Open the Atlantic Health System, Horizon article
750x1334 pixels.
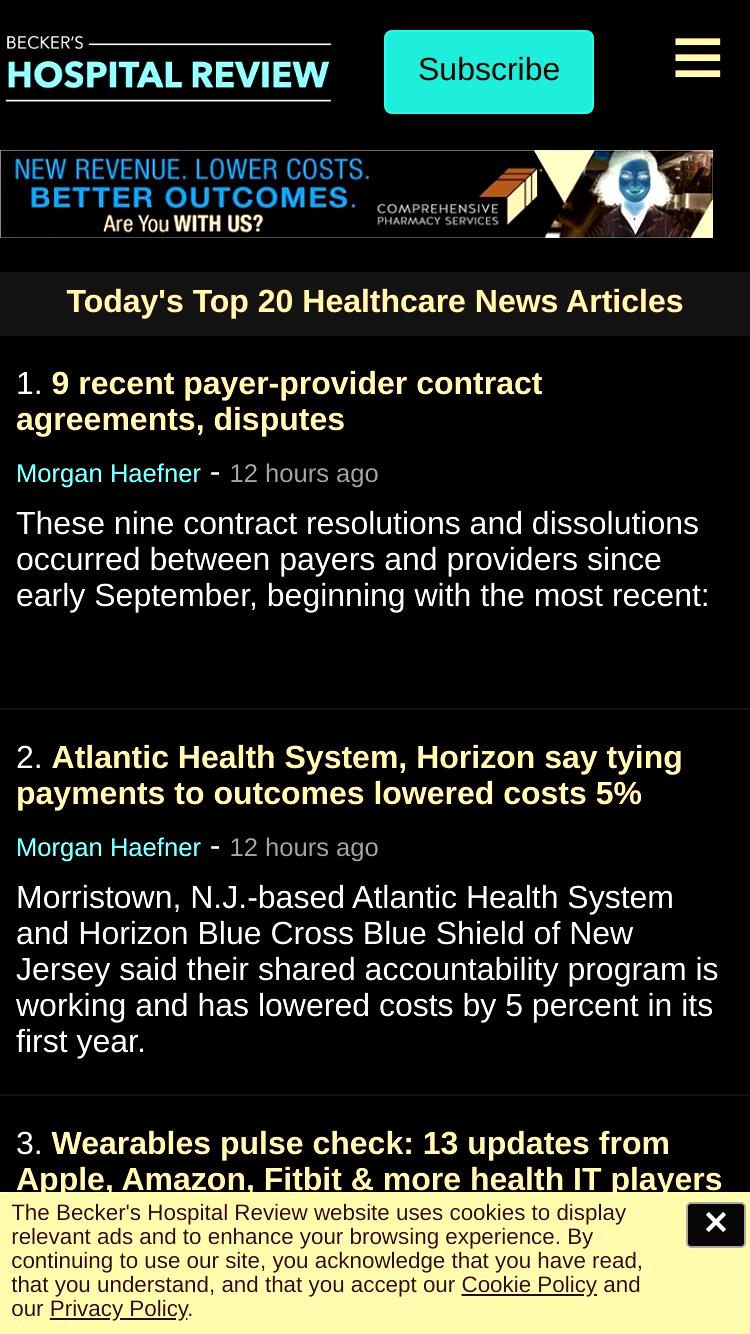(349, 775)
